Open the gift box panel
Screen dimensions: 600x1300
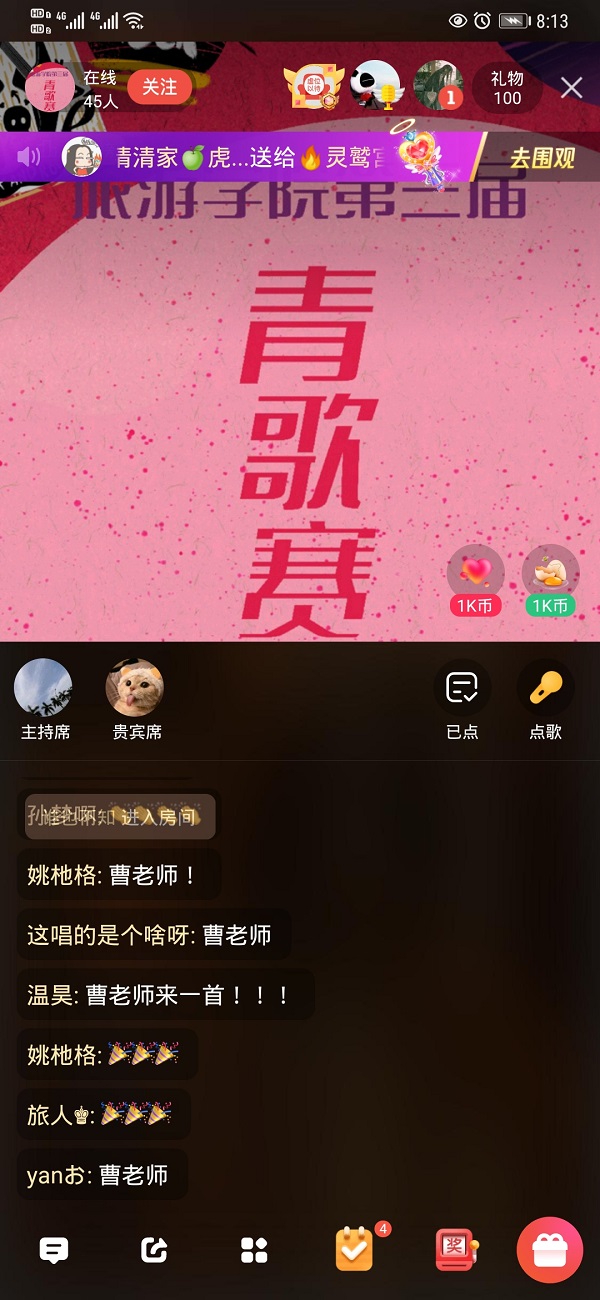click(549, 1250)
